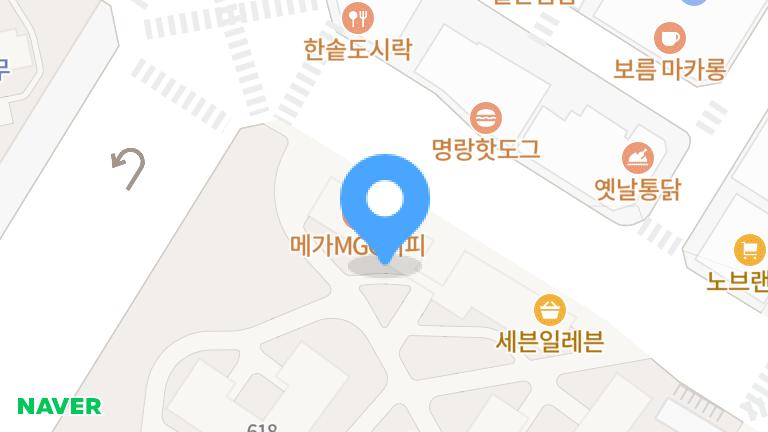View the 옛날통닭 place marker
Viewport: 768px width, 432px height.
click(638, 157)
